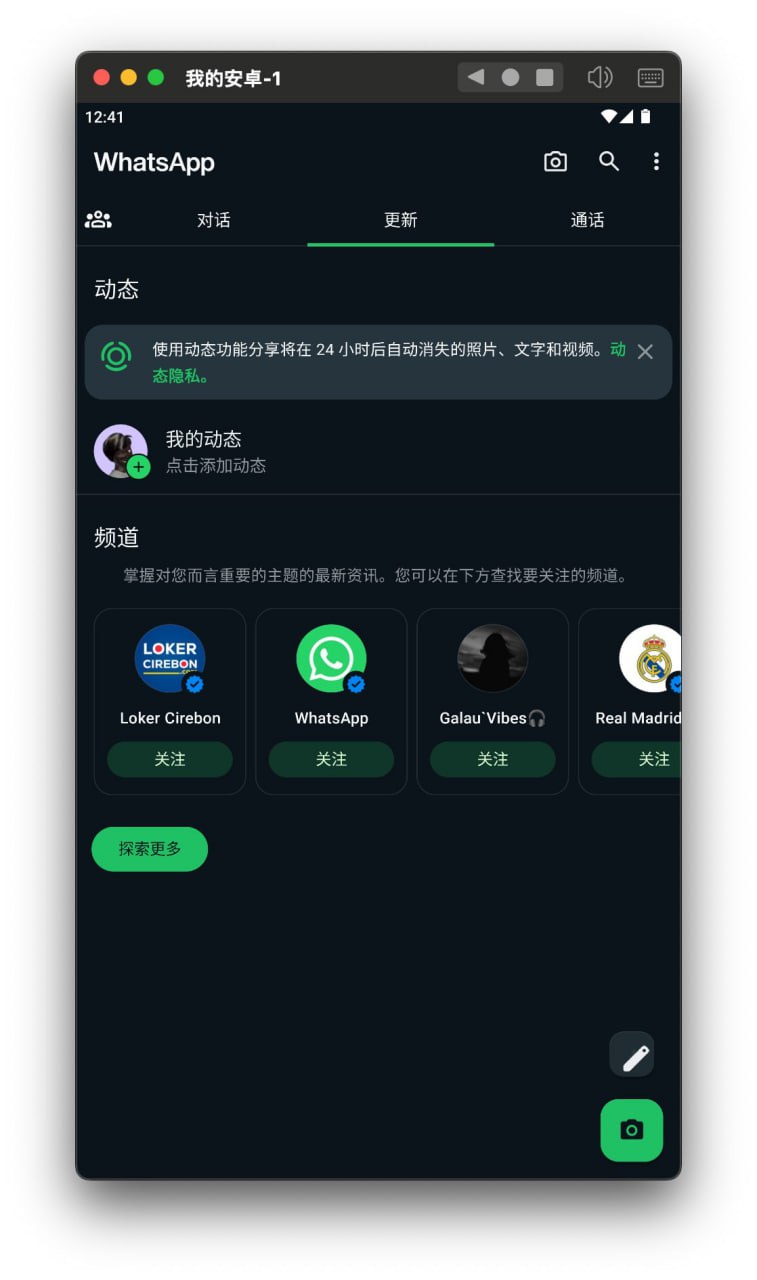Tap the emulator back triangle button
This screenshot has height=1280, width=757.
pos(476,77)
